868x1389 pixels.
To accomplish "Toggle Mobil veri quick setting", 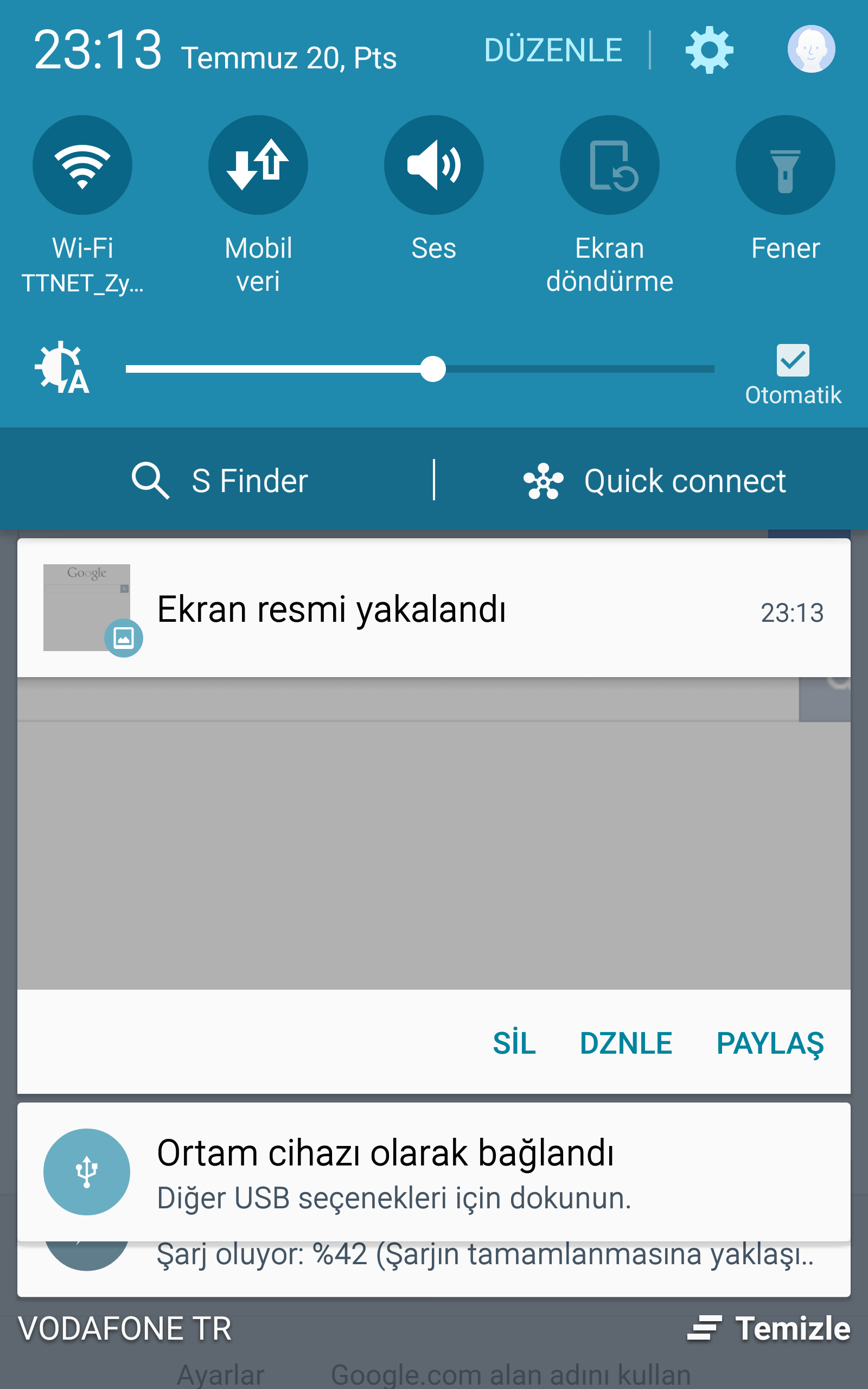I will point(258,165).
